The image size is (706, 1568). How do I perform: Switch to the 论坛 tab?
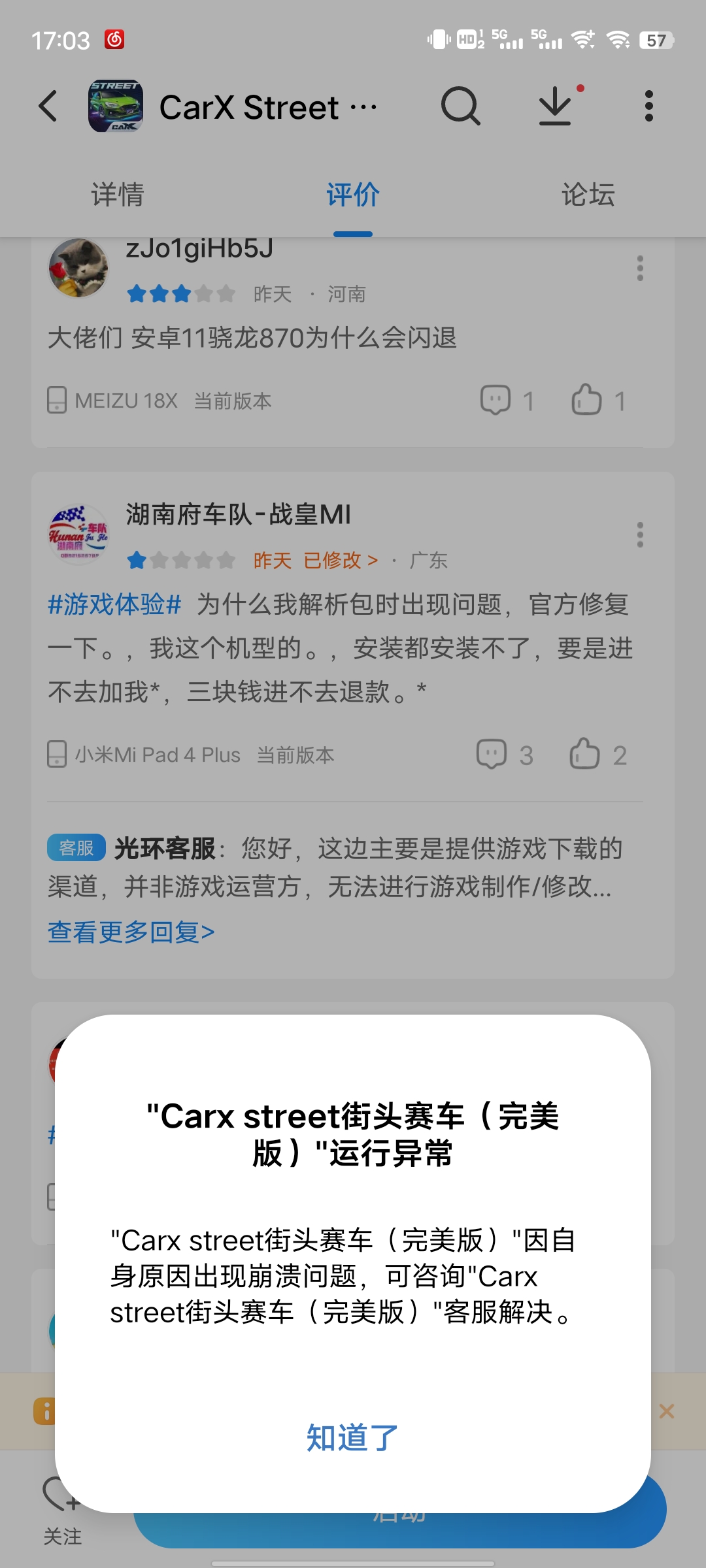coord(588,195)
